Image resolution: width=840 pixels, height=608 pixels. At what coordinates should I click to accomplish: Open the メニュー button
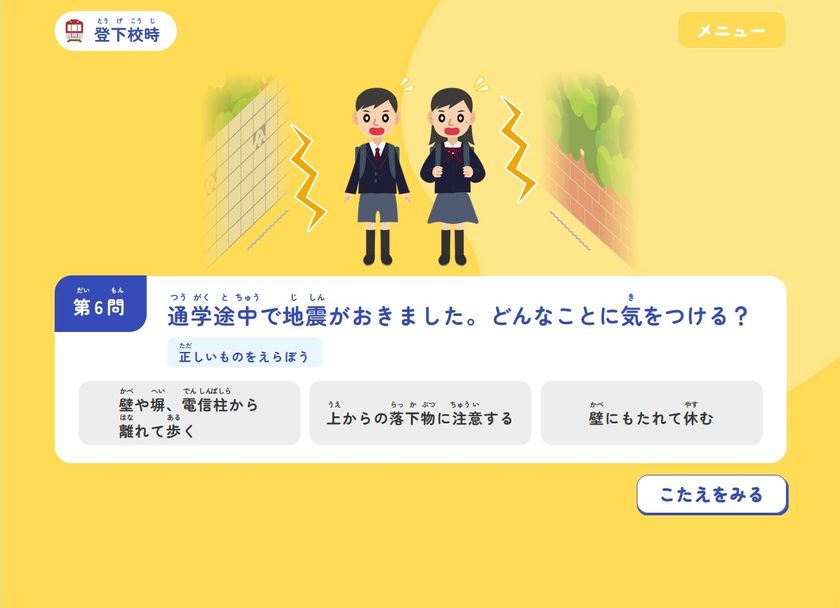click(731, 31)
